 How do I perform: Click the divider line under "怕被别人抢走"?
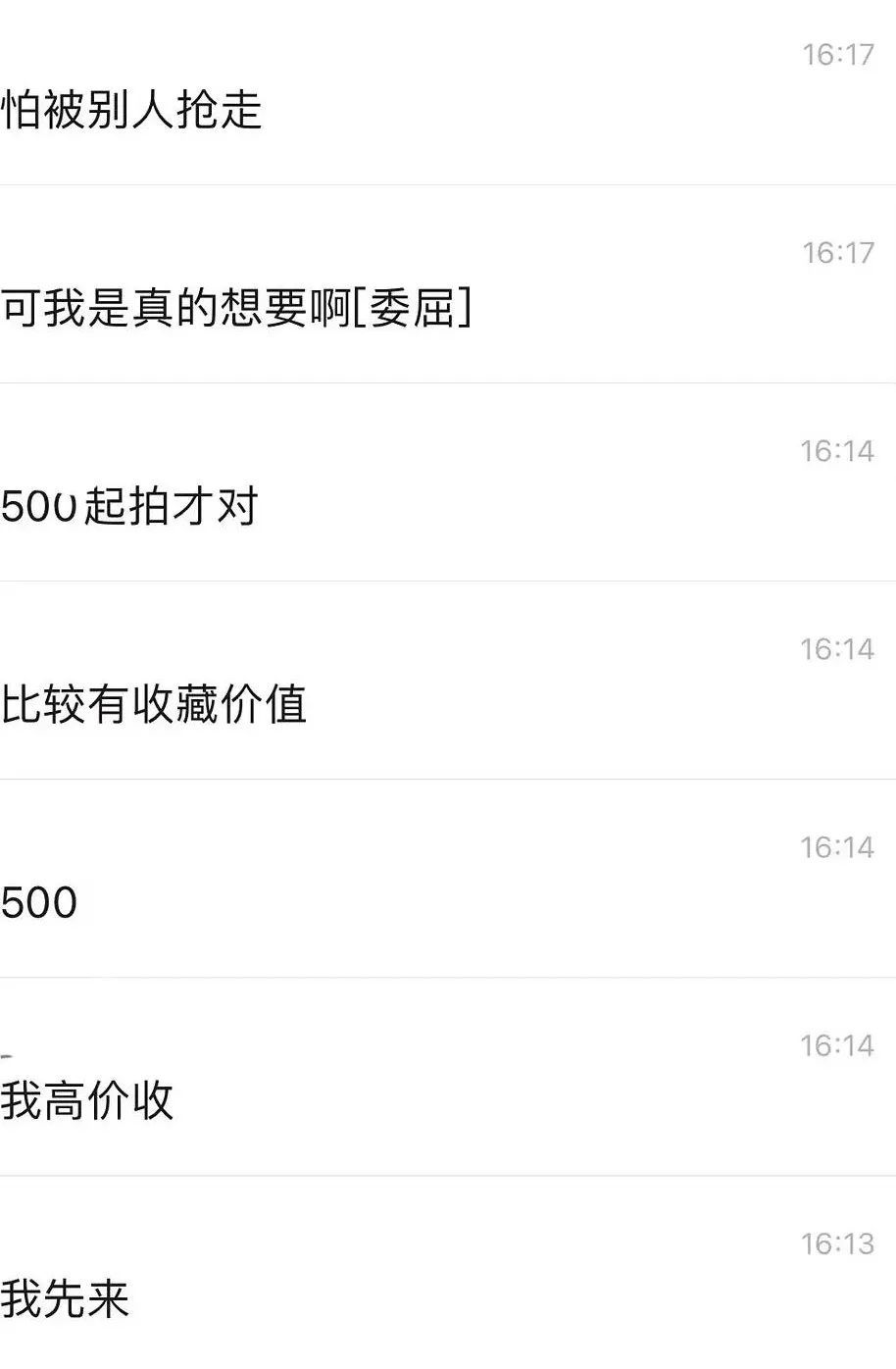coord(448,186)
